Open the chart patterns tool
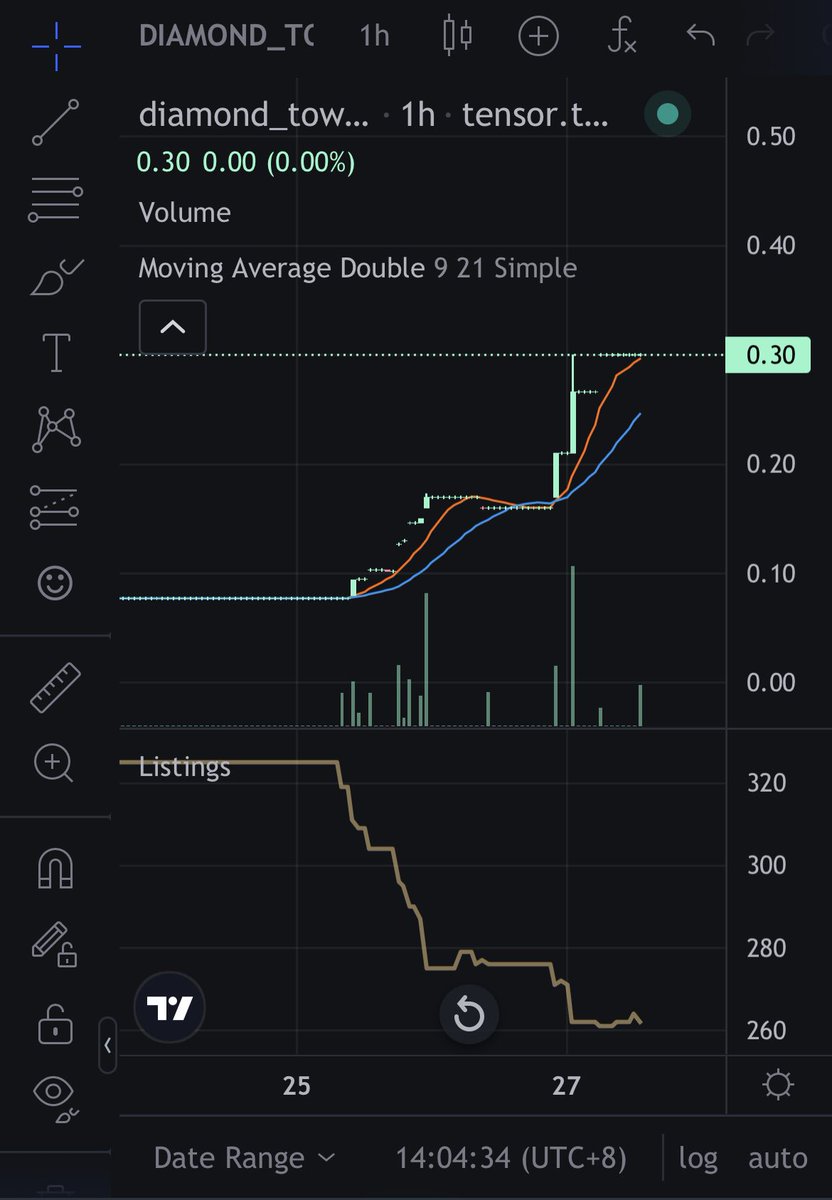 56,428
